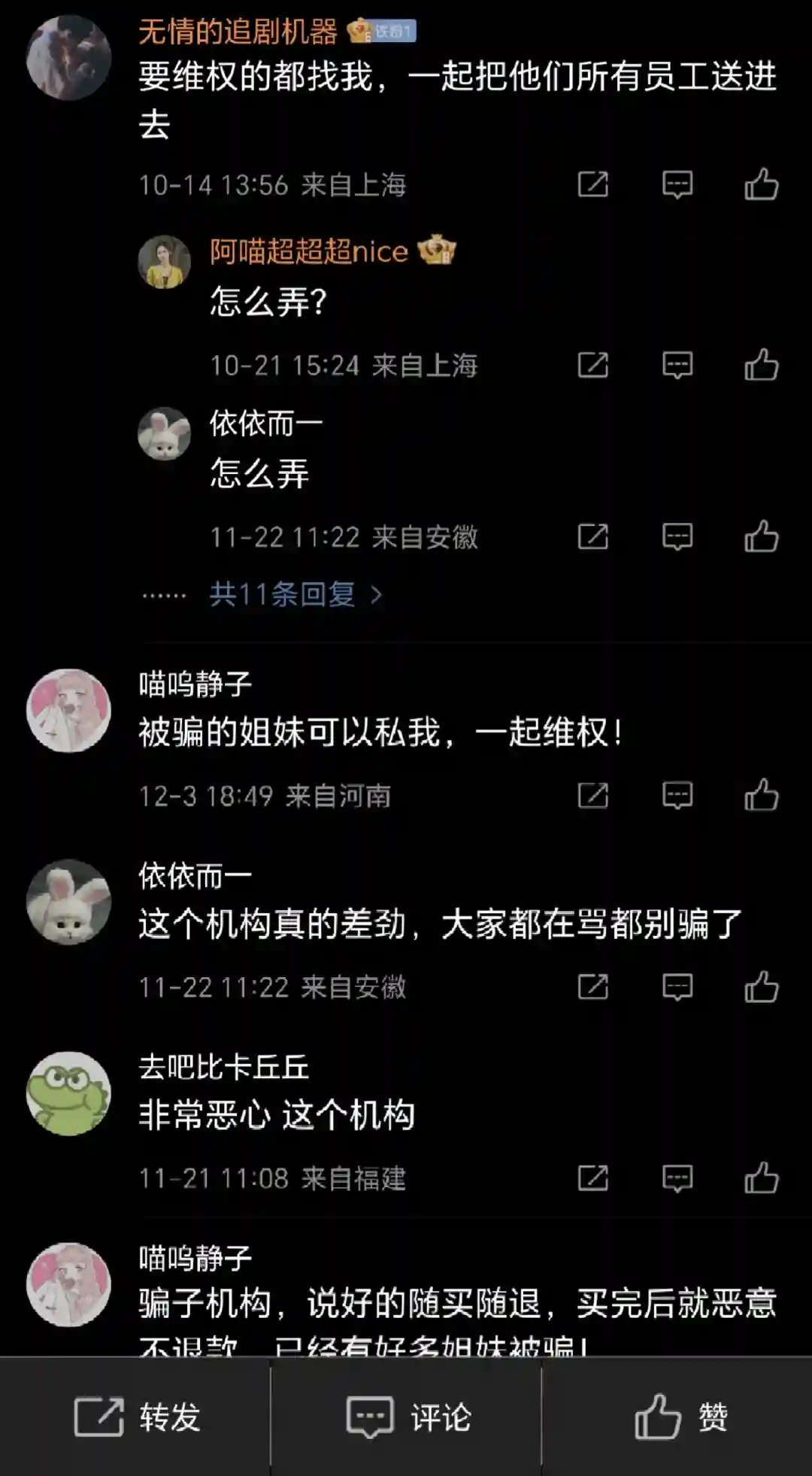
Task: Like 依依而一's 这个机构真的差劲 comment
Action: 761,987
